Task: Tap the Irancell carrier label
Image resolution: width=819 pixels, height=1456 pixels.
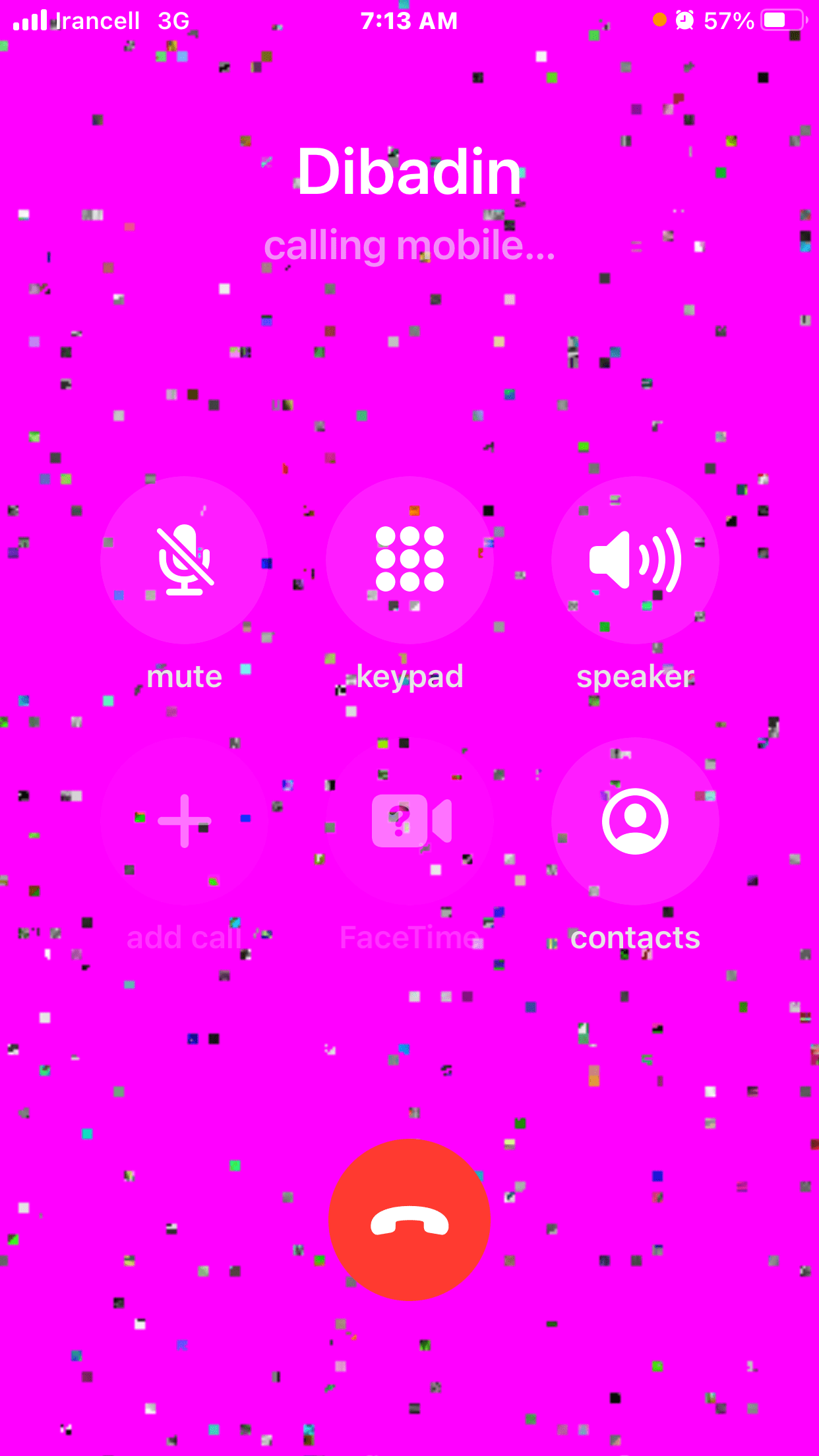Action: point(96,20)
